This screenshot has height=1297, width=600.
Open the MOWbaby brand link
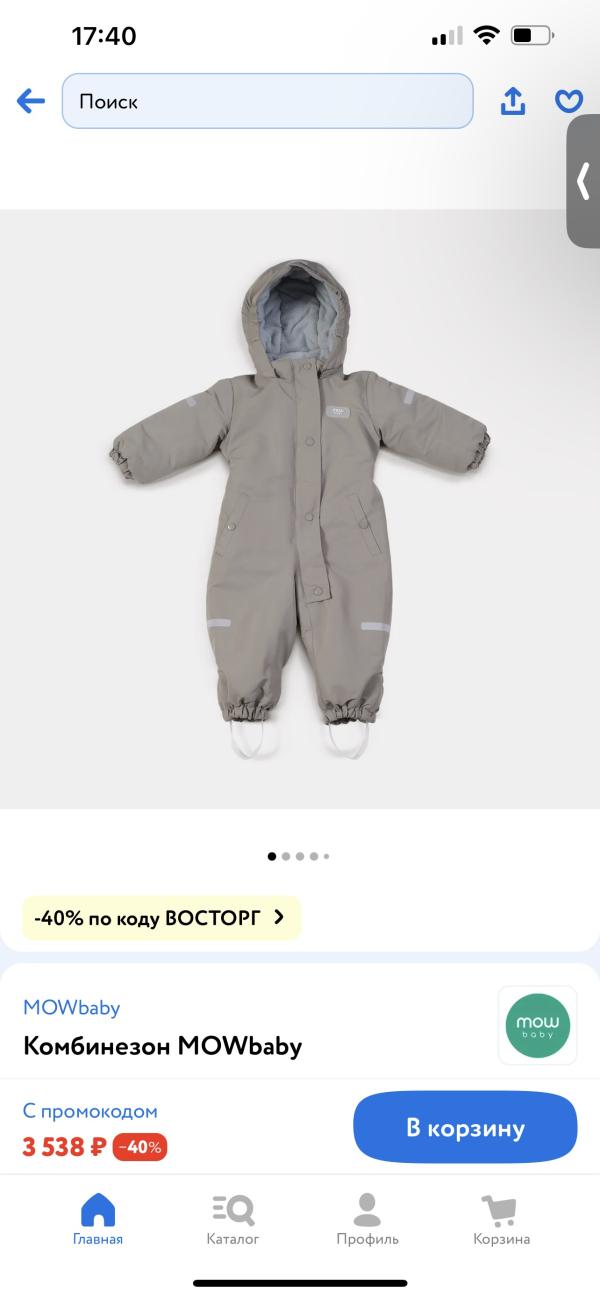(71, 1007)
